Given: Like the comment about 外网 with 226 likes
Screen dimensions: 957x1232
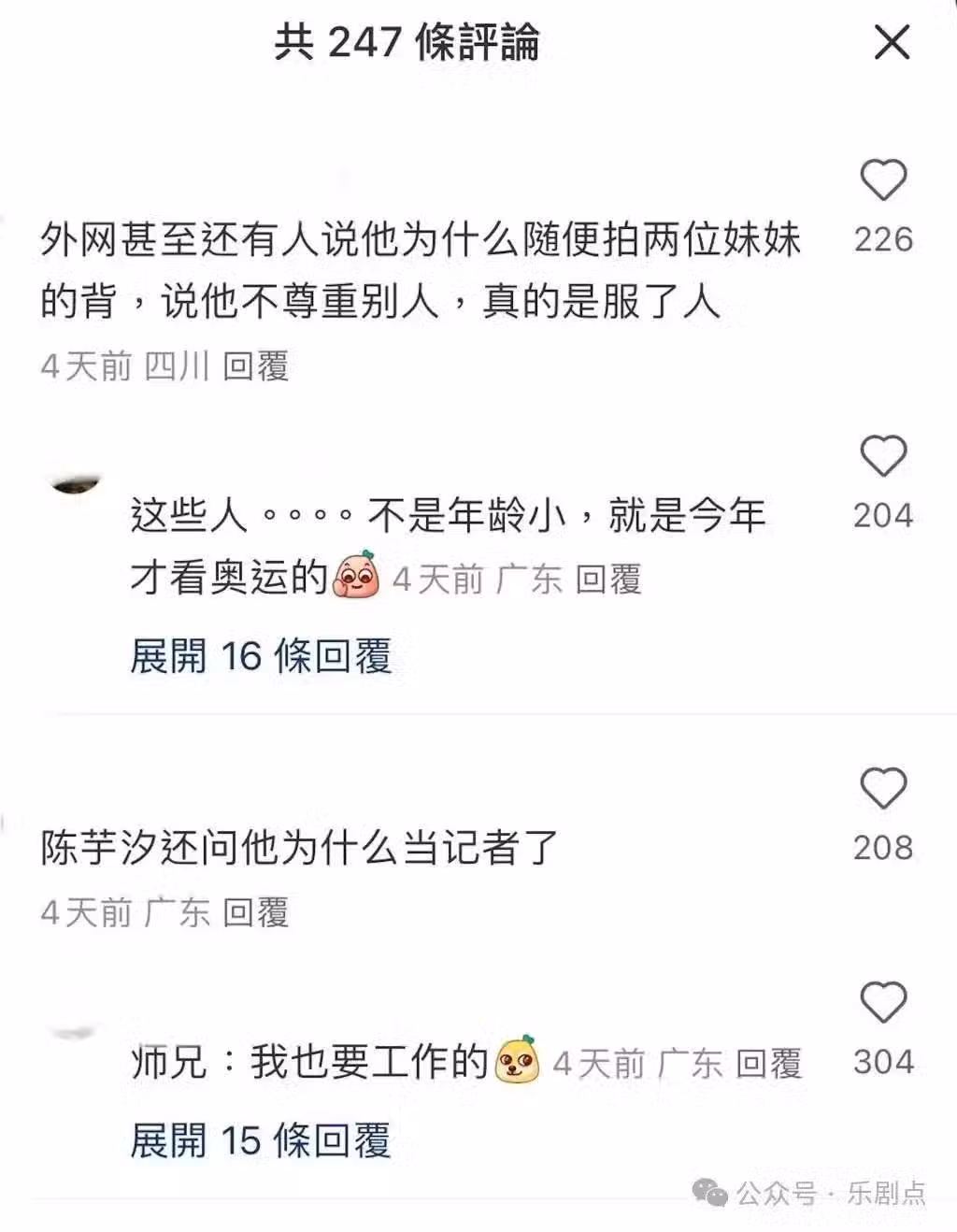Looking at the screenshot, I should pyautogui.click(x=883, y=181).
